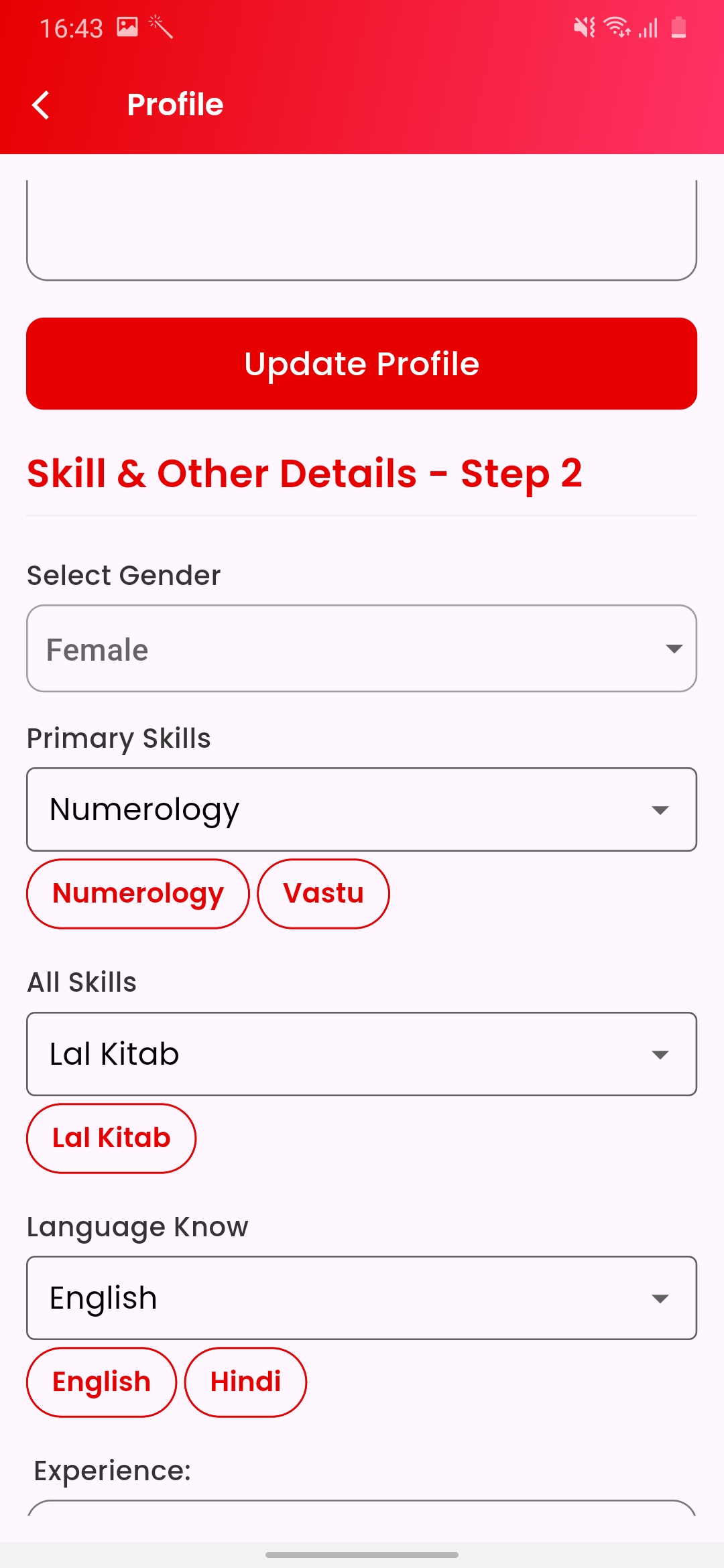Tap the Hindi language chip
Screen dimensions: 724x1568
pos(245,1382)
